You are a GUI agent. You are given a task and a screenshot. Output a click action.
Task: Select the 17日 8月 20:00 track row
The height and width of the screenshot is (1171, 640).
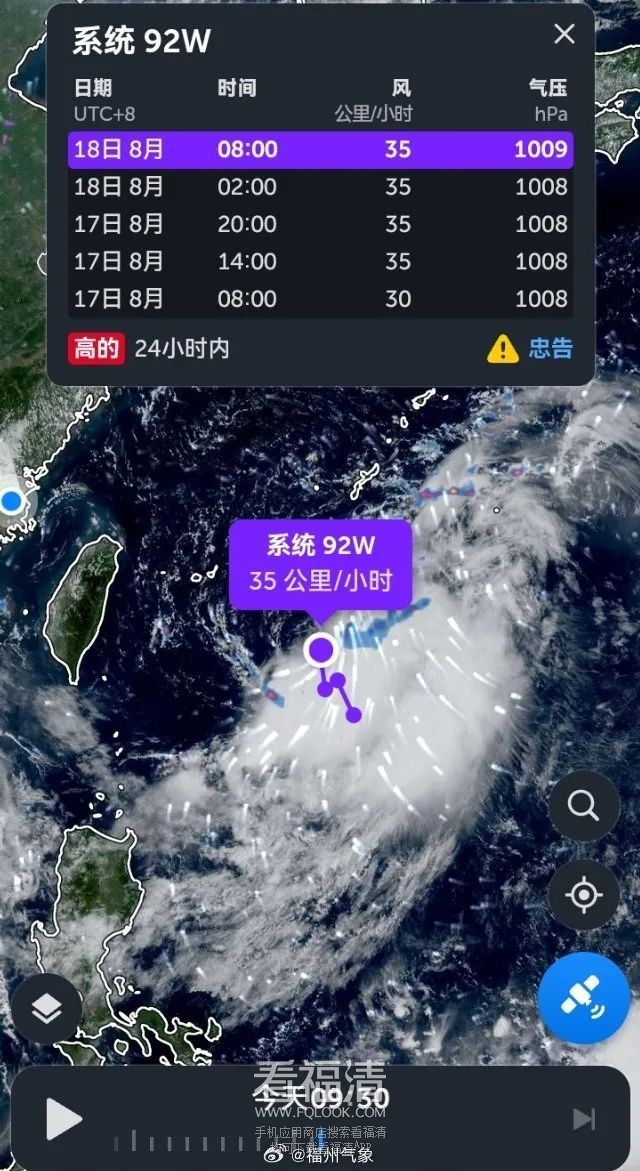click(320, 224)
